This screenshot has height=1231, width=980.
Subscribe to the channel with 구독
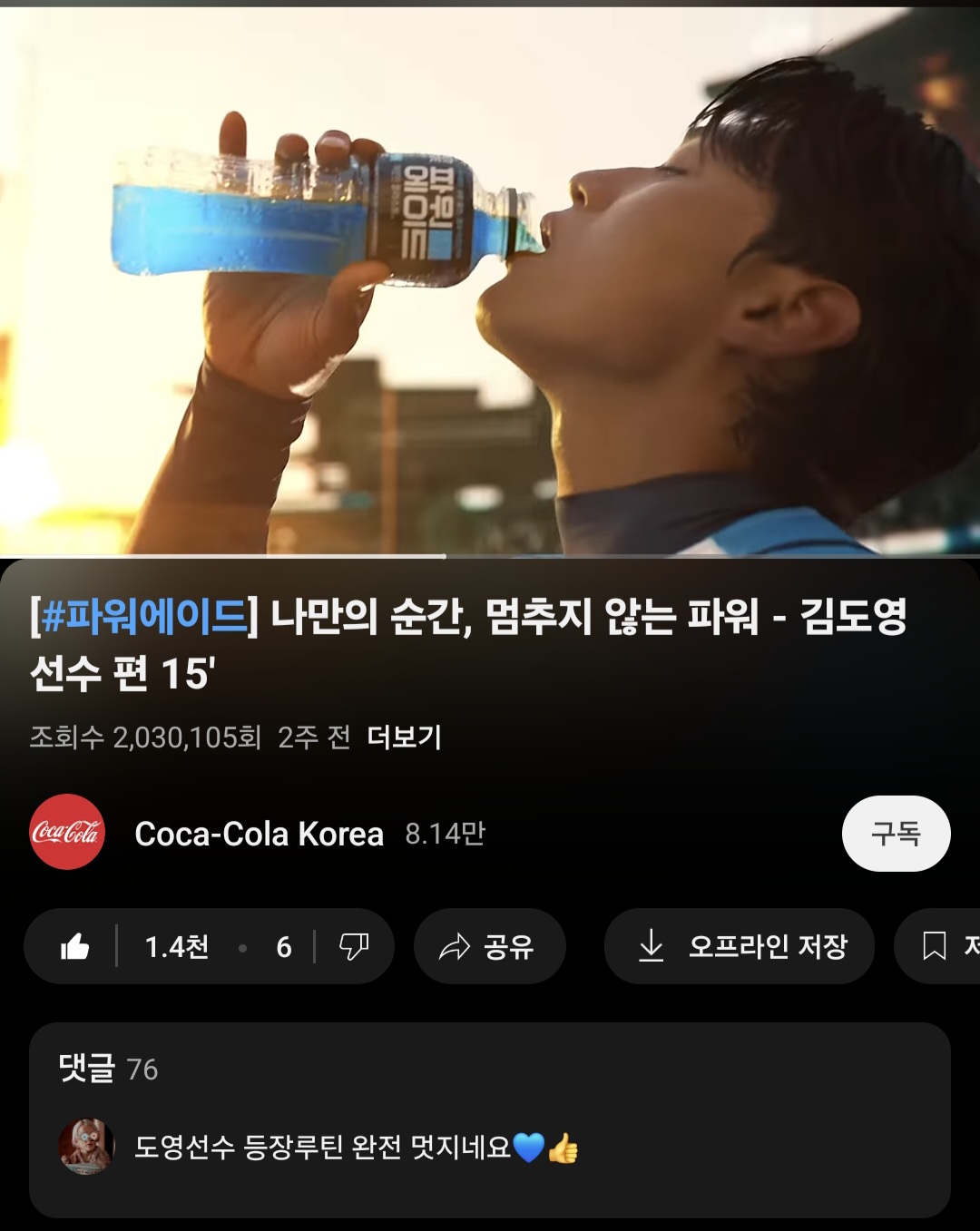(896, 834)
